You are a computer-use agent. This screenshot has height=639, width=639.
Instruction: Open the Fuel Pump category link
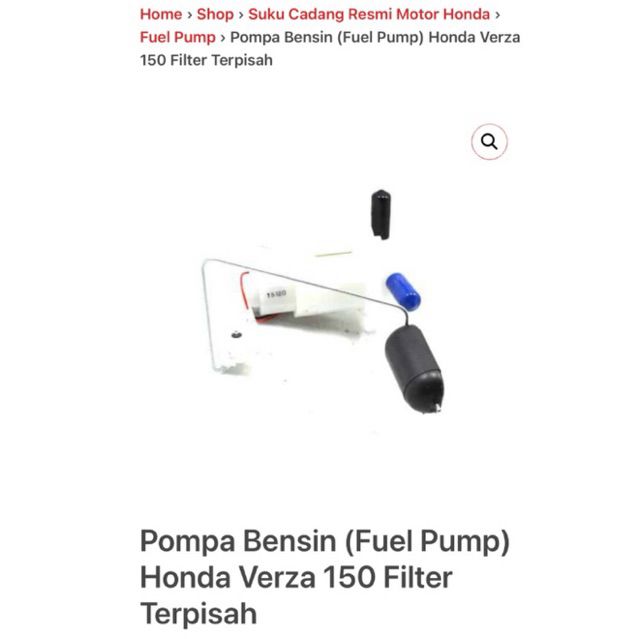point(177,37)
